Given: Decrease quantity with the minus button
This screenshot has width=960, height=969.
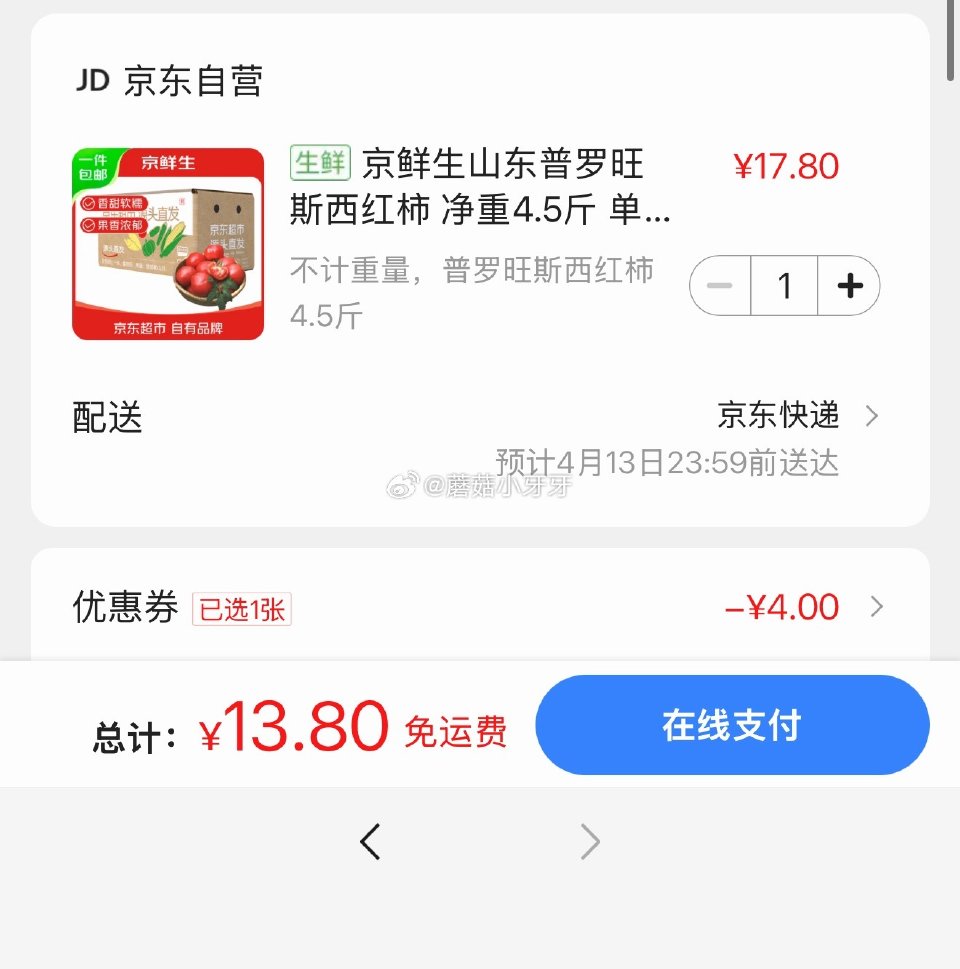Looking at the screenshot, I should [720, 286].
